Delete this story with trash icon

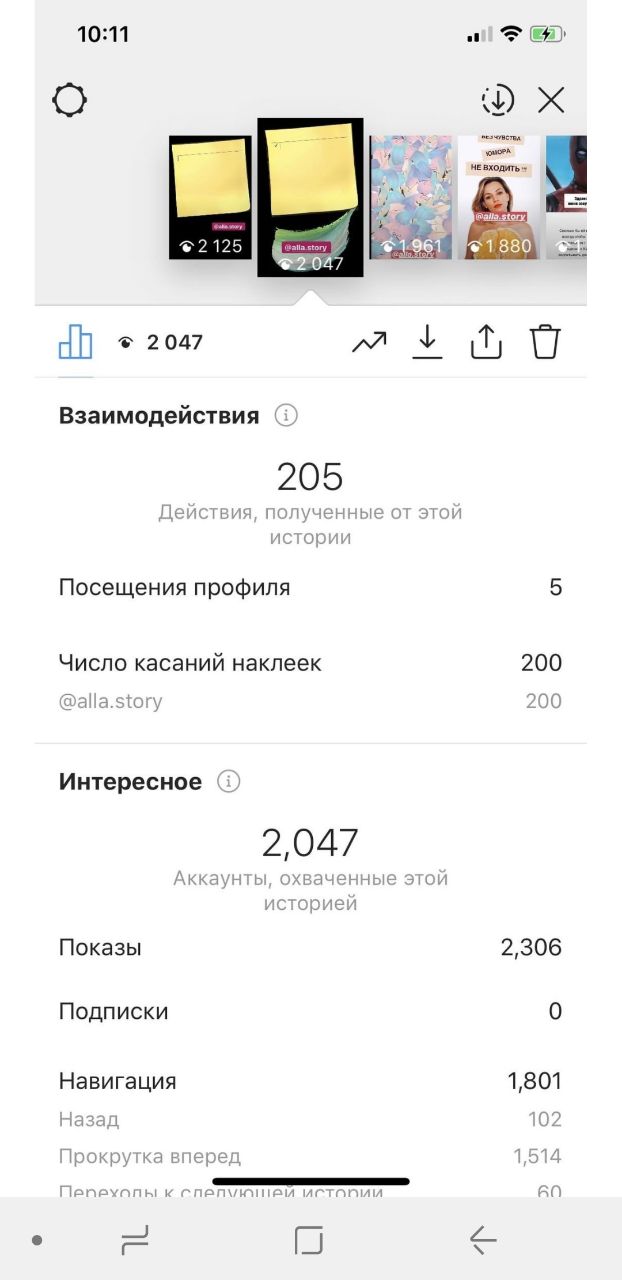click(545, 342)
